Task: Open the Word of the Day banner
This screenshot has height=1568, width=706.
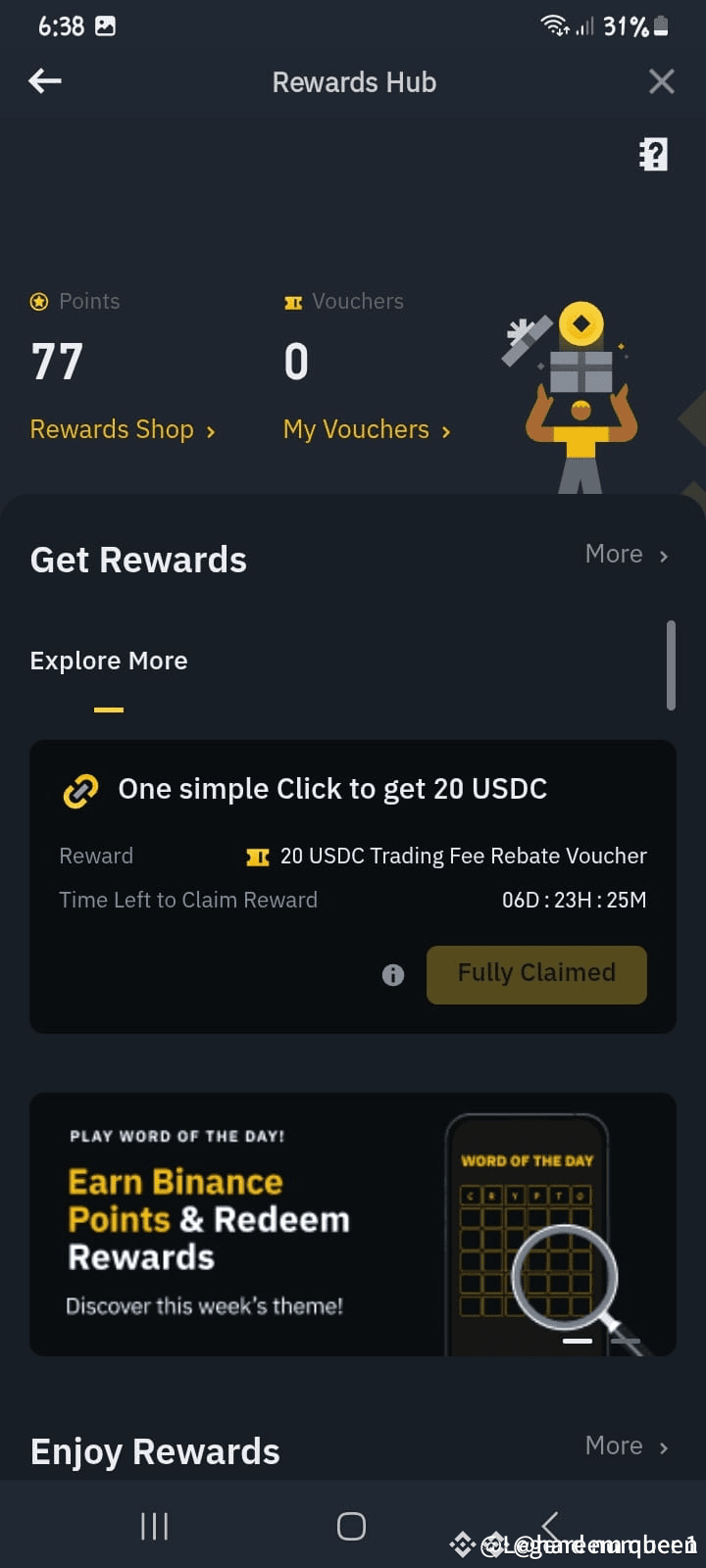Action: [353, 1225]
